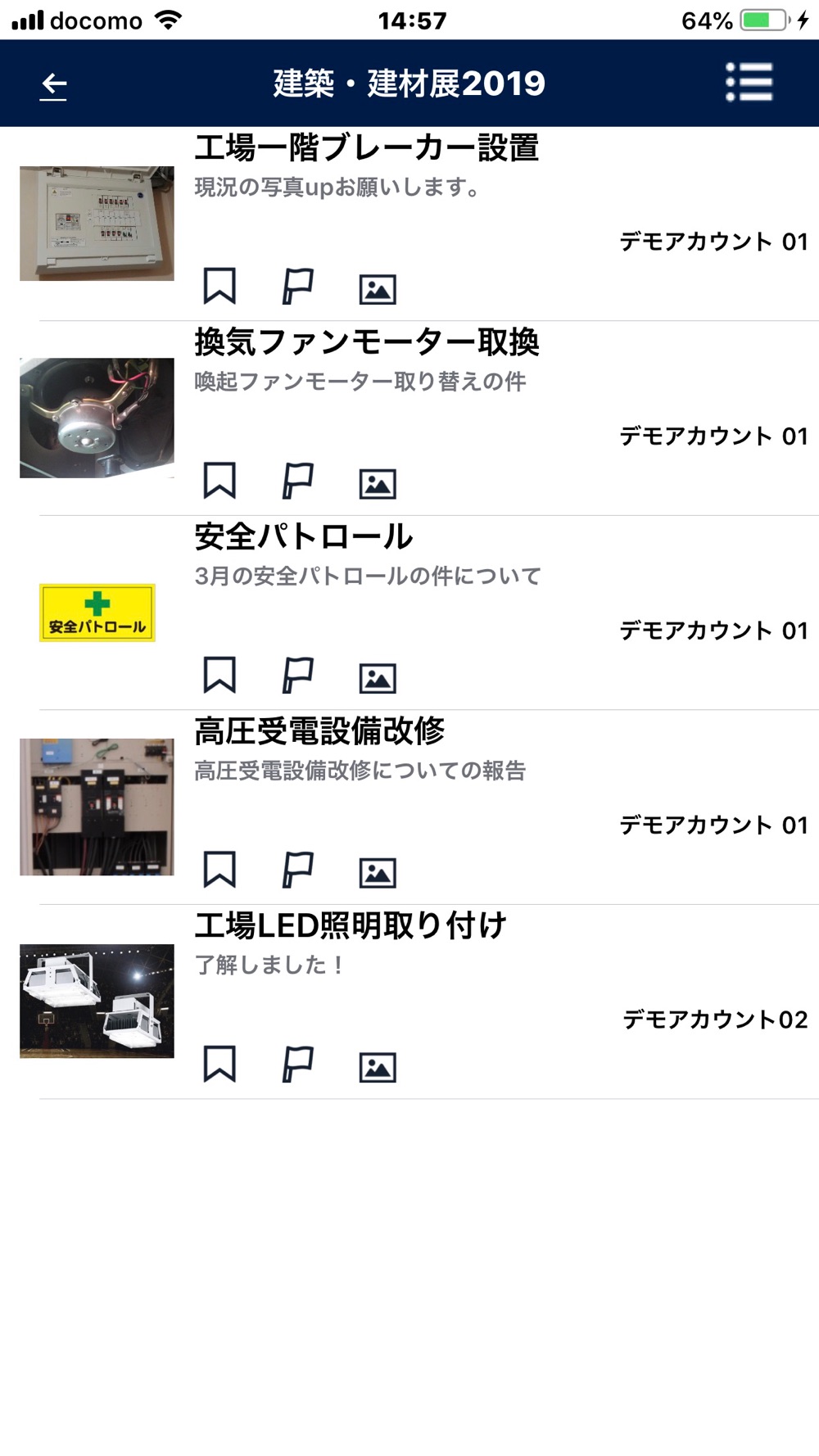819x1456 pixels.
Task: Flag the 工場一階ブレーカー設置 entry
Action: [x=297, y=287]
